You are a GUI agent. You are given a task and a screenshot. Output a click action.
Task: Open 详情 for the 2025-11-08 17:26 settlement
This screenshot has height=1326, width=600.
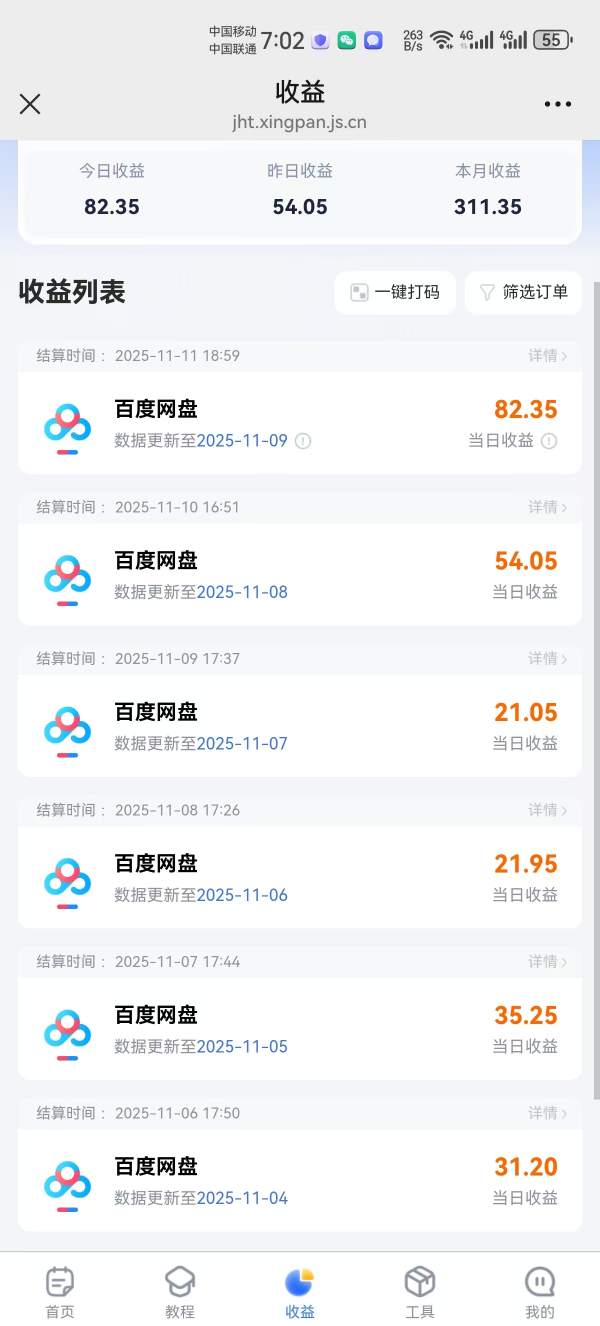pos(548,810)
